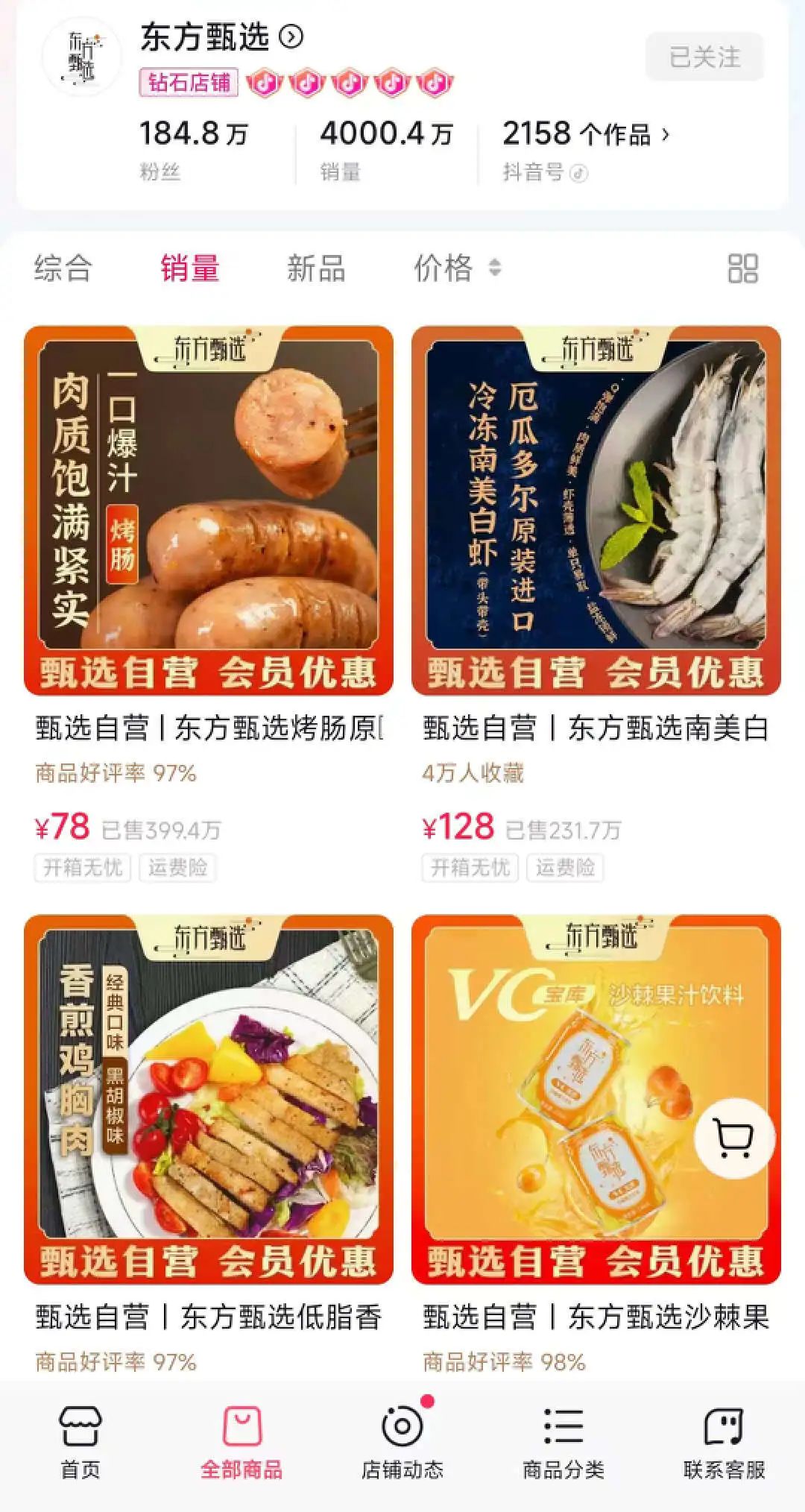Open 东方甄选 store details arrow
Image resolution: width=805 pixels, height=1512 pixels.
pos(291,37)
